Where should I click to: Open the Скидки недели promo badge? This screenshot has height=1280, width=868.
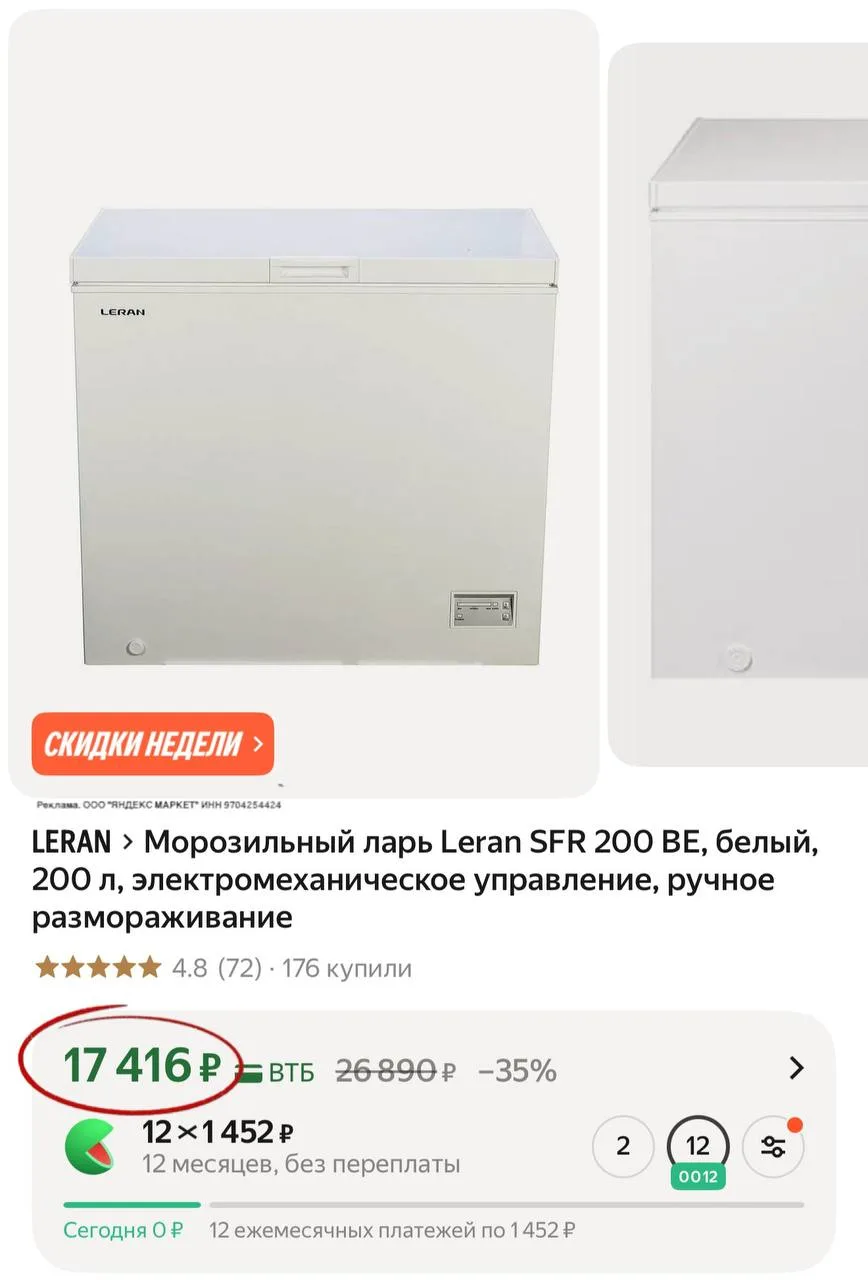coord(152,744)
